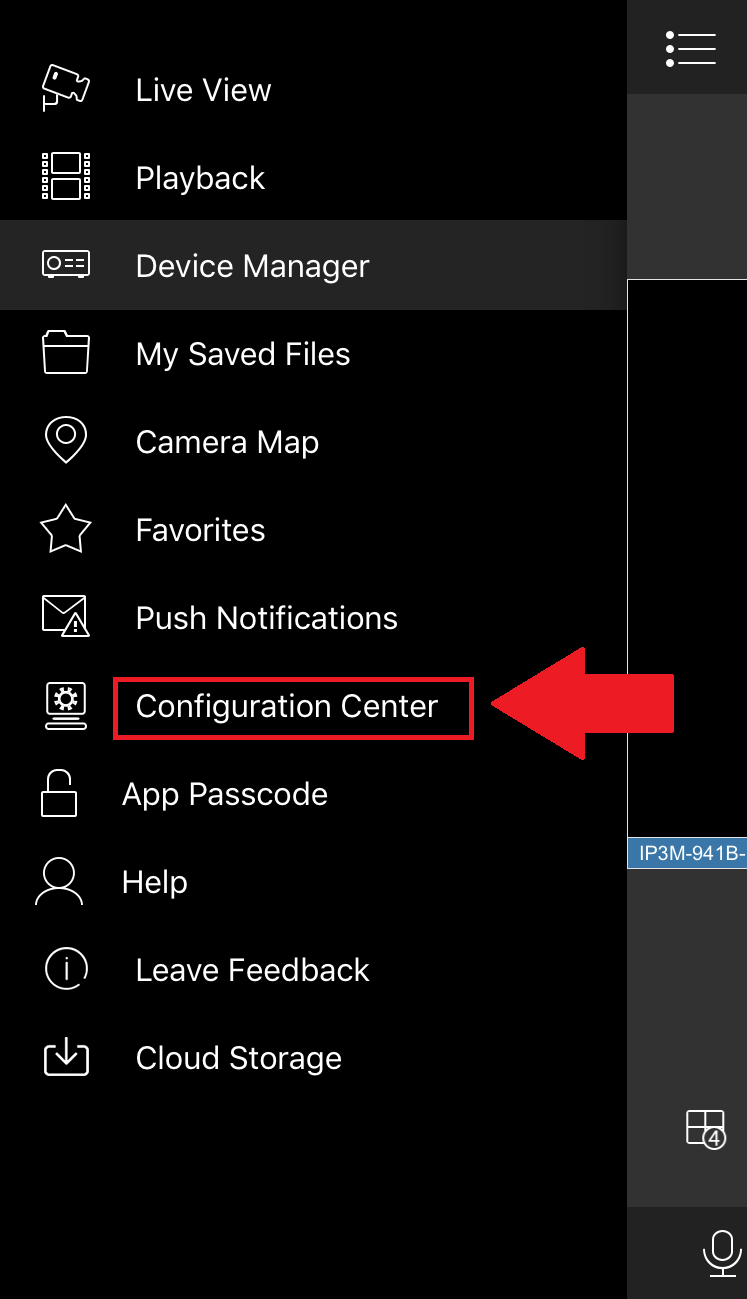The height and width of the screenshot is (1299, 747).
Task: Open the Help section
Action: (313, 882)
